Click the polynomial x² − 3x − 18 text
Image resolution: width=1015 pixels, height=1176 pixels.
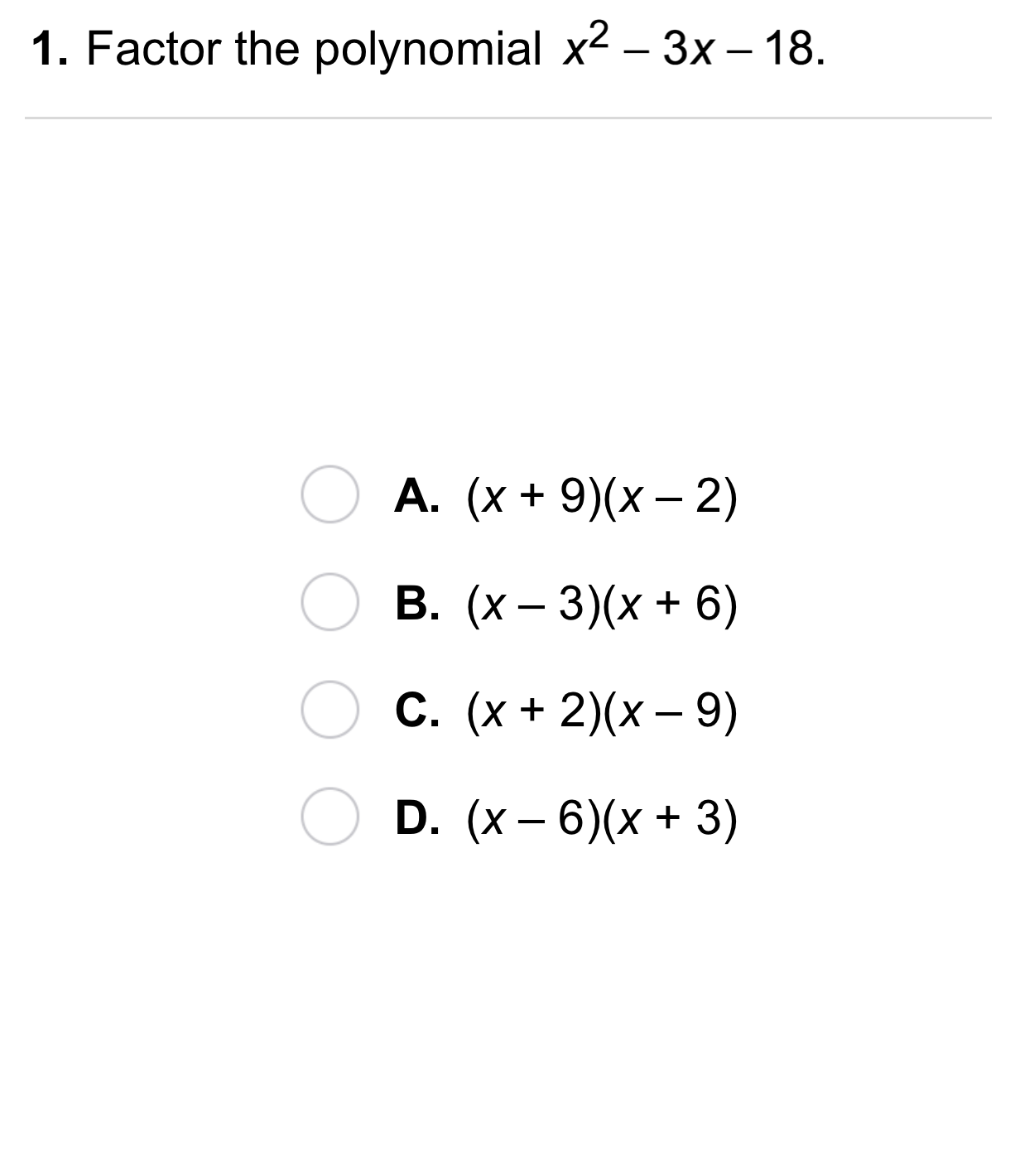click(691, 48)
